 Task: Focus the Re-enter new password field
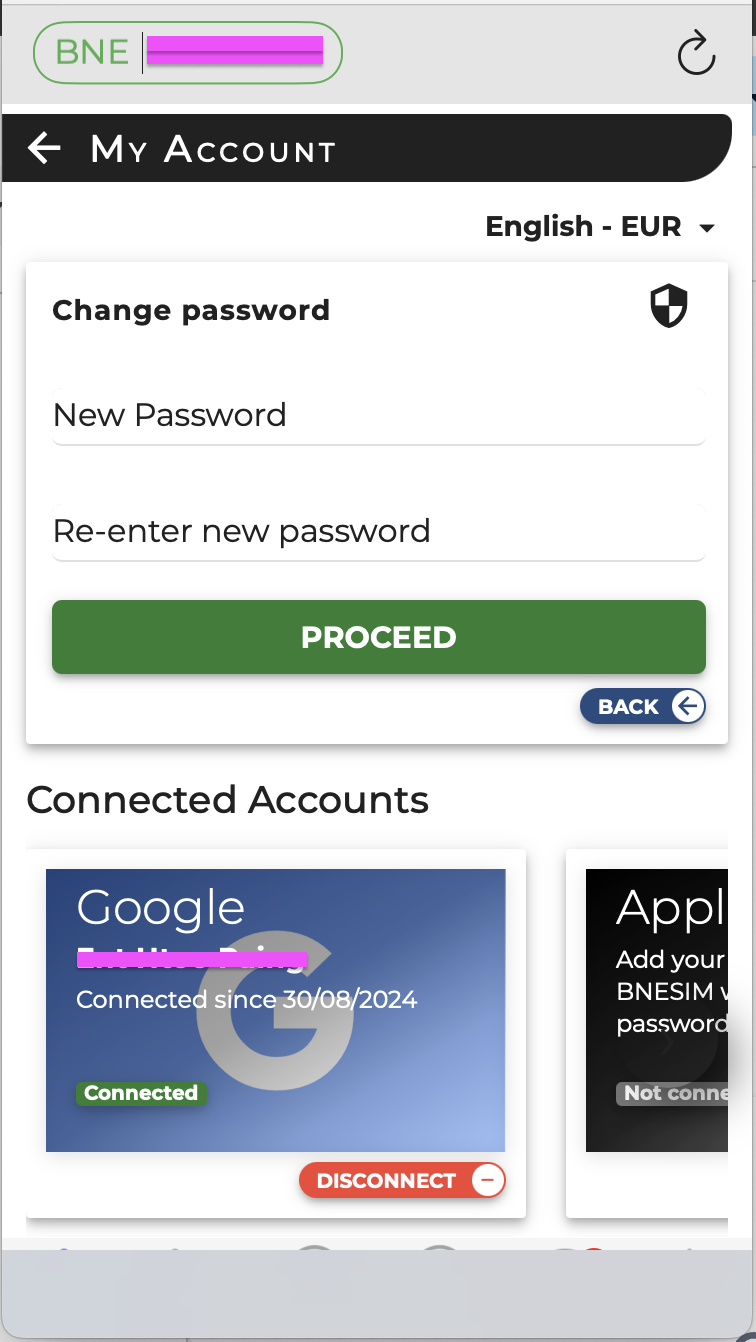coord(379,532)
